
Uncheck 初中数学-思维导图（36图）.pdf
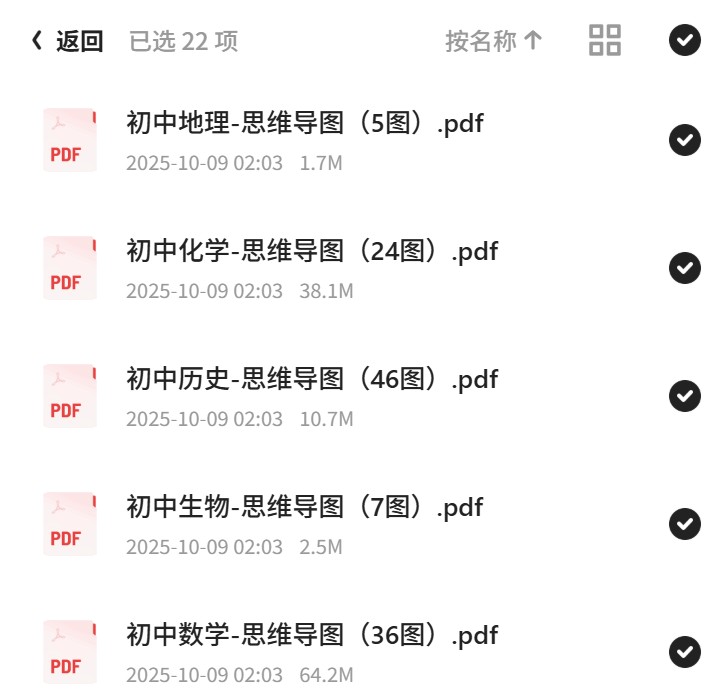684,652
